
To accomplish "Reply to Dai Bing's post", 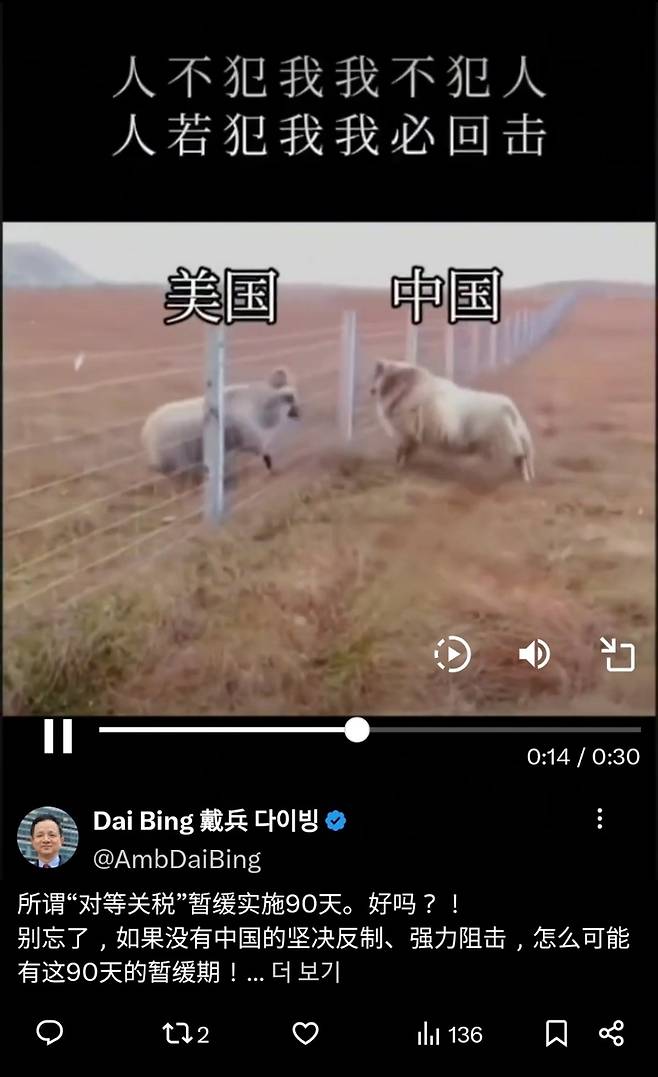I will tap(49, 1033).
